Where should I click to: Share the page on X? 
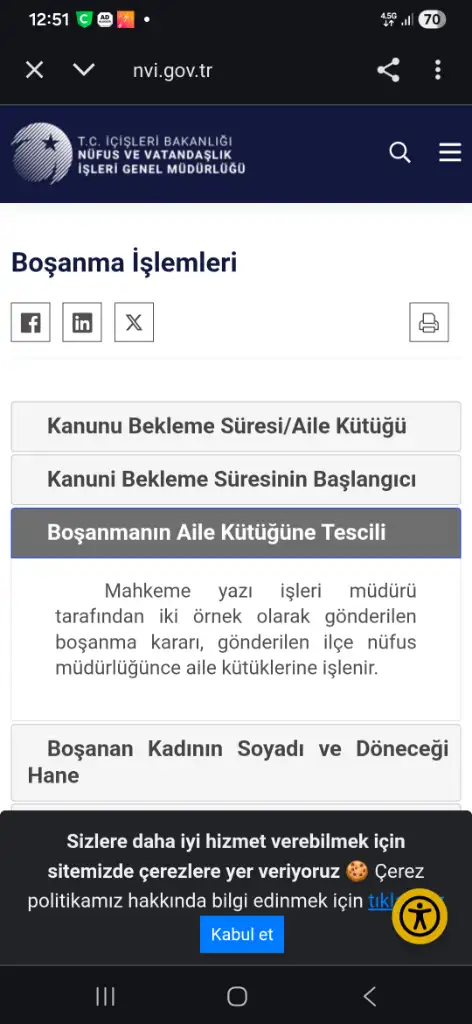pyautogui.click(x=134, y=322)
